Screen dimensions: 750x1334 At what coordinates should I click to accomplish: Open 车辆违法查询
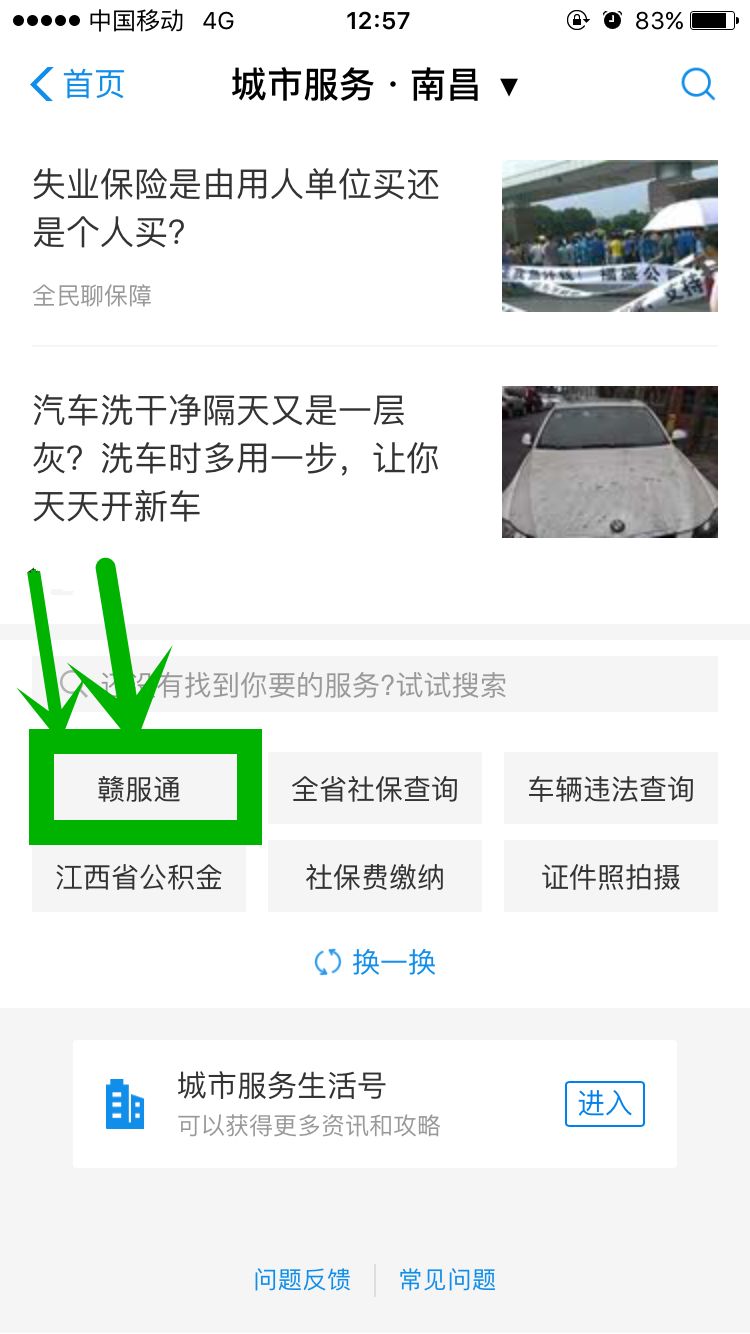(610, 789)
